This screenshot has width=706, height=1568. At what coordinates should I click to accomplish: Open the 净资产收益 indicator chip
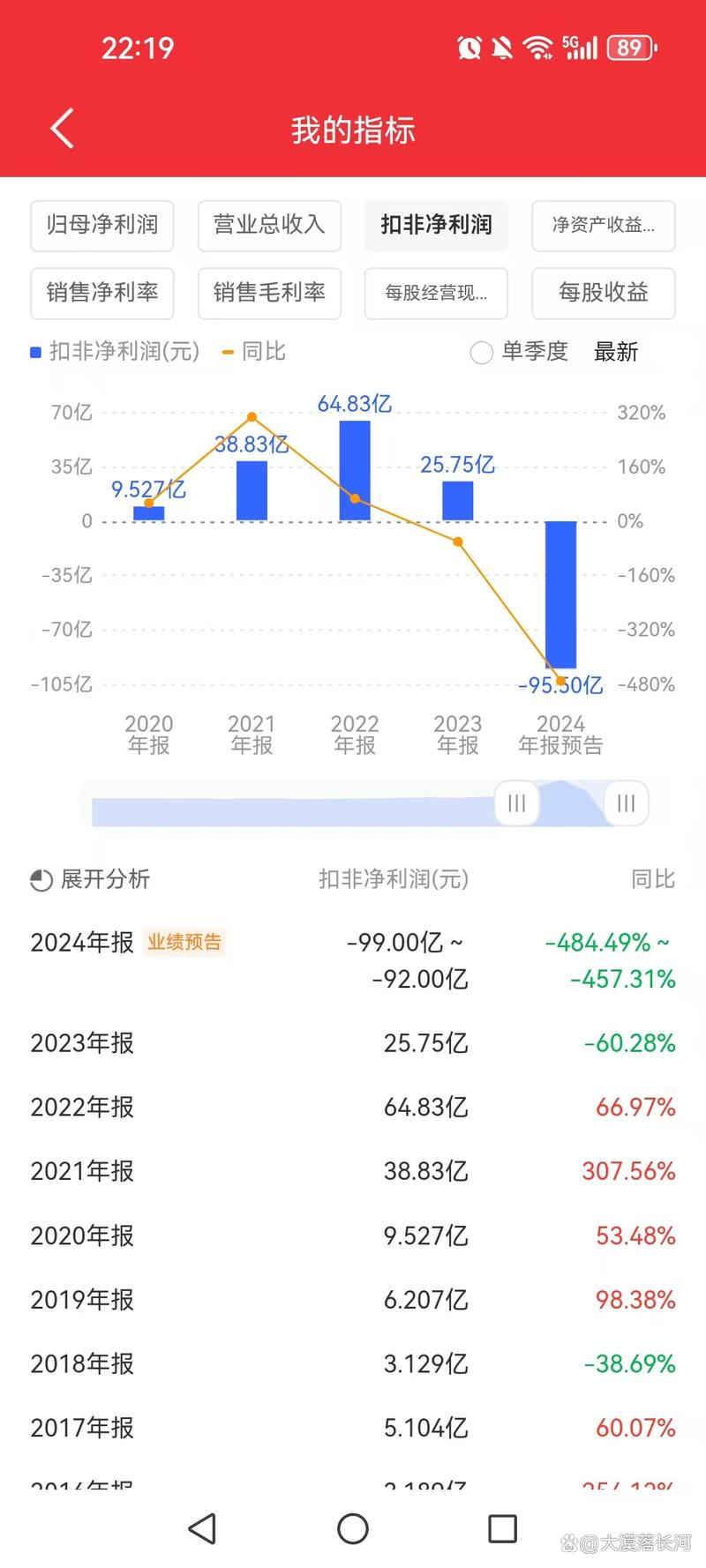coord(604,225)
